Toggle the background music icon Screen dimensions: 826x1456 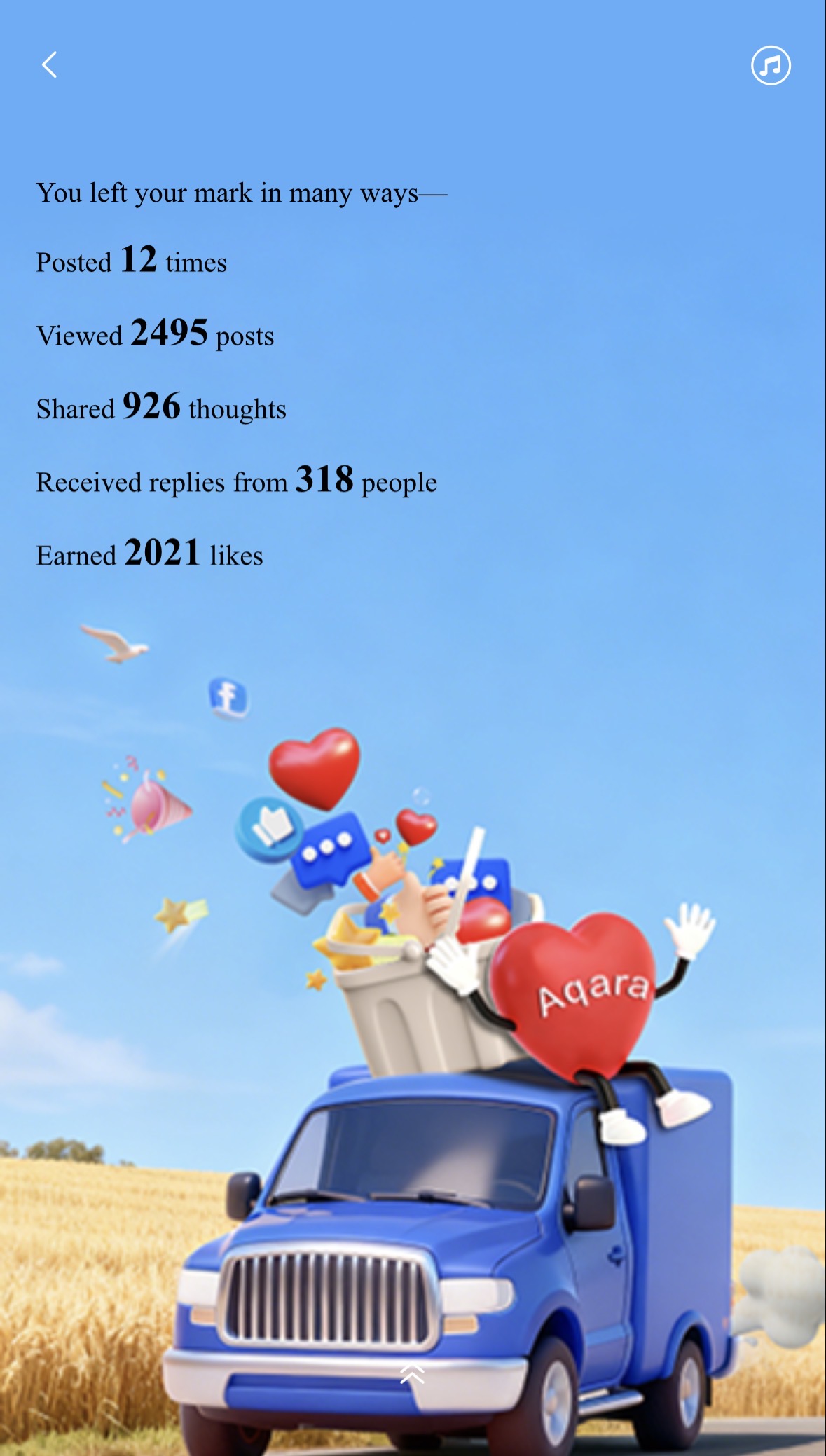click(771, 66)
